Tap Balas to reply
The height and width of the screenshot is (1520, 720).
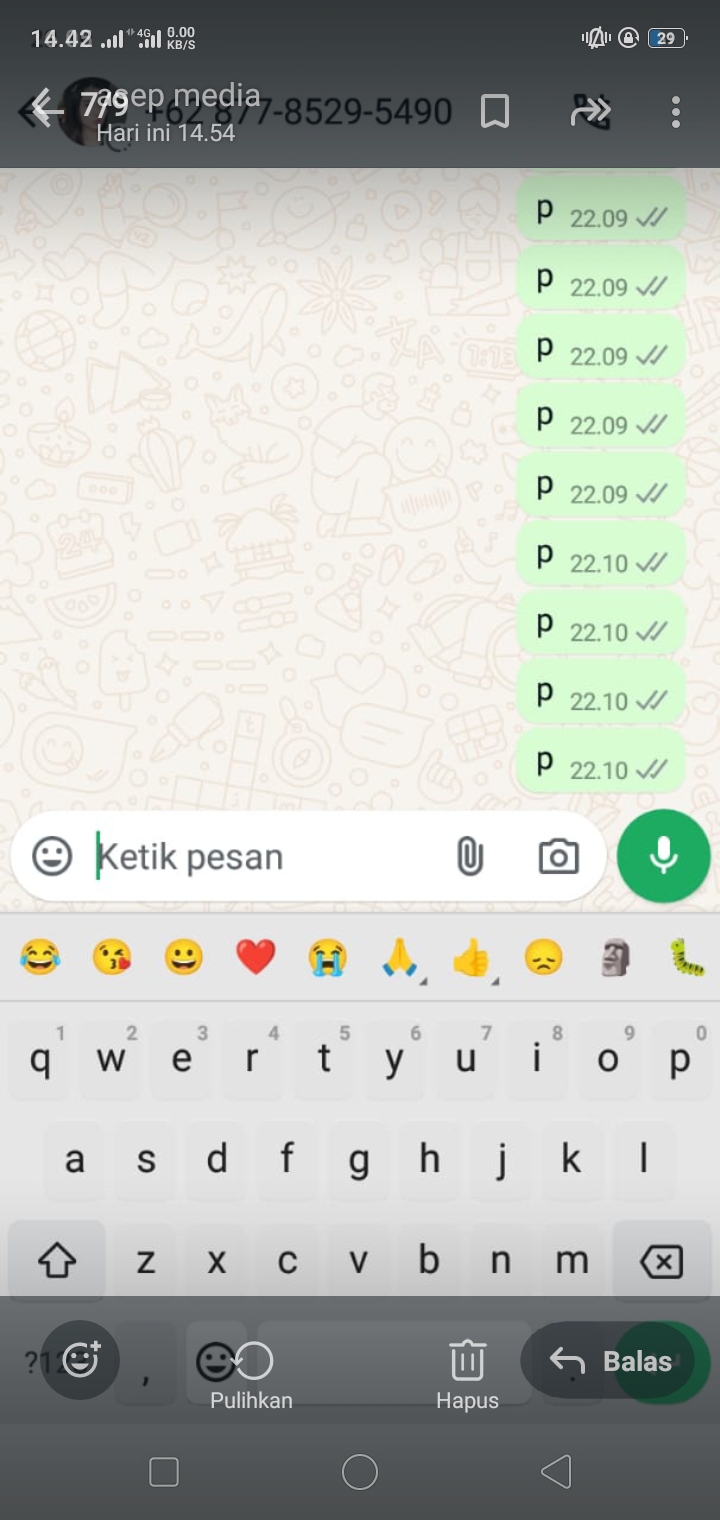(610, 1361)
